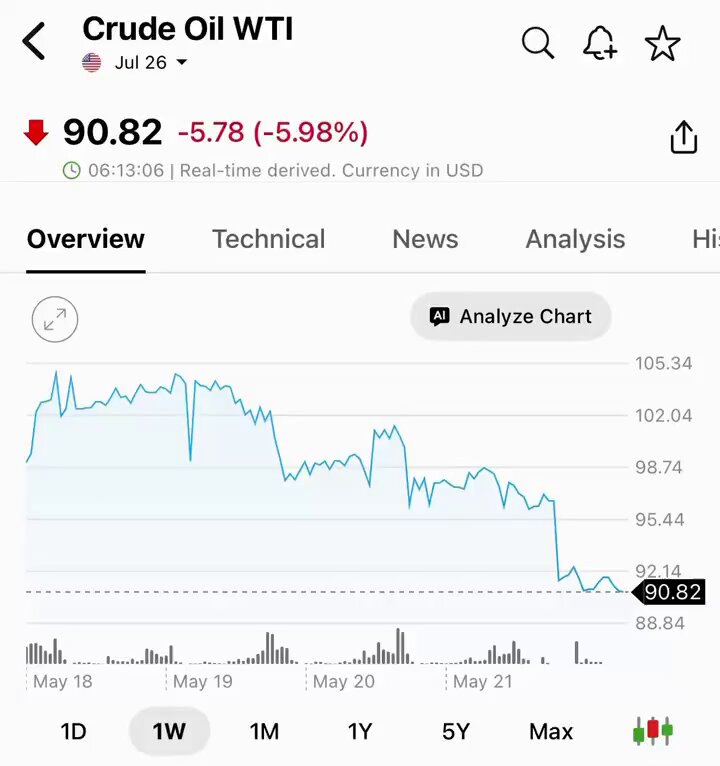Image resolution: width=720 pixels, height=766 pixels.
Task: Show the 5Y chart range
Action: (x=456, y=731)
